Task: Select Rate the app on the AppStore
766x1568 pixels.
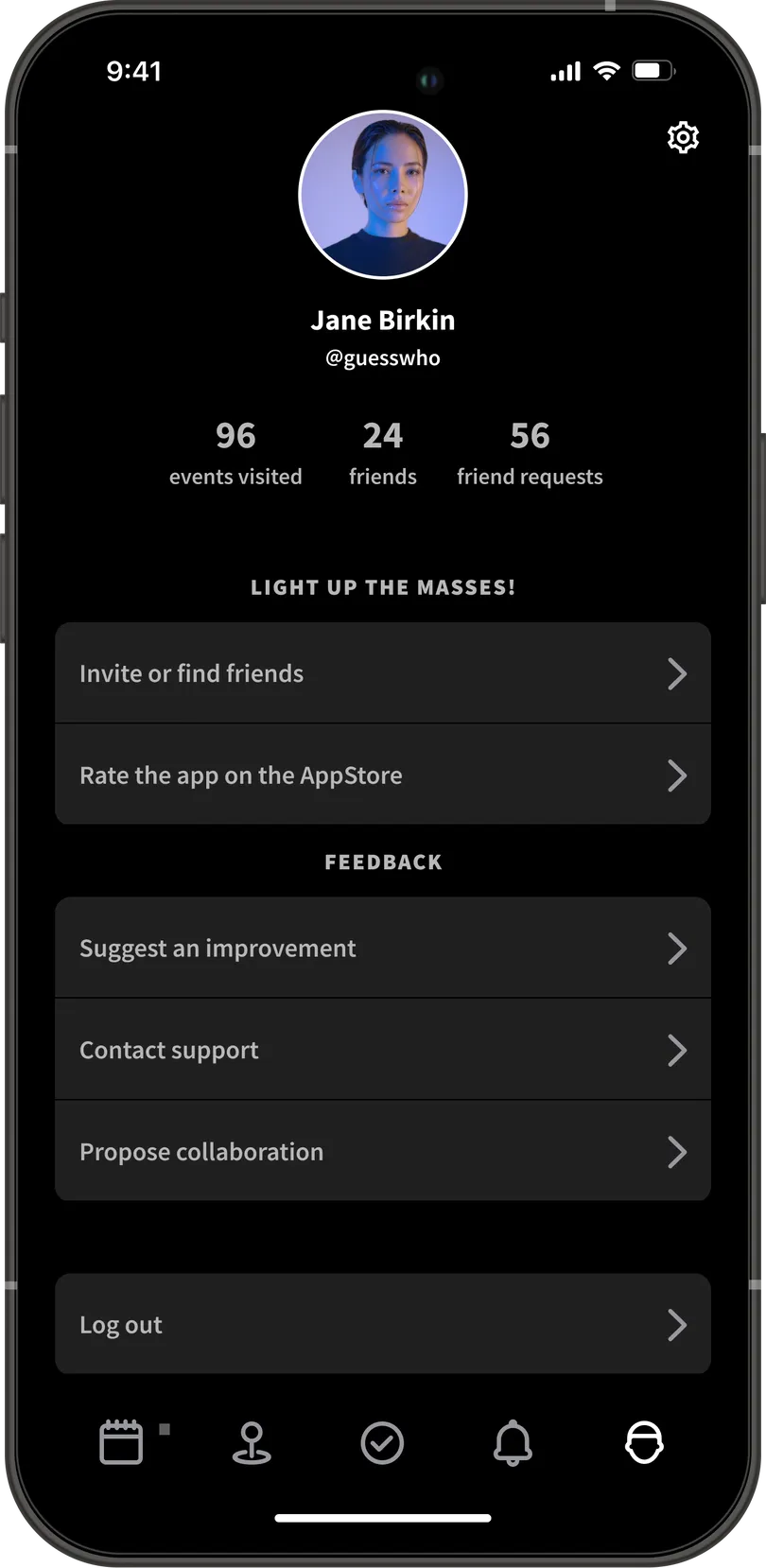Action: point(383,775)
